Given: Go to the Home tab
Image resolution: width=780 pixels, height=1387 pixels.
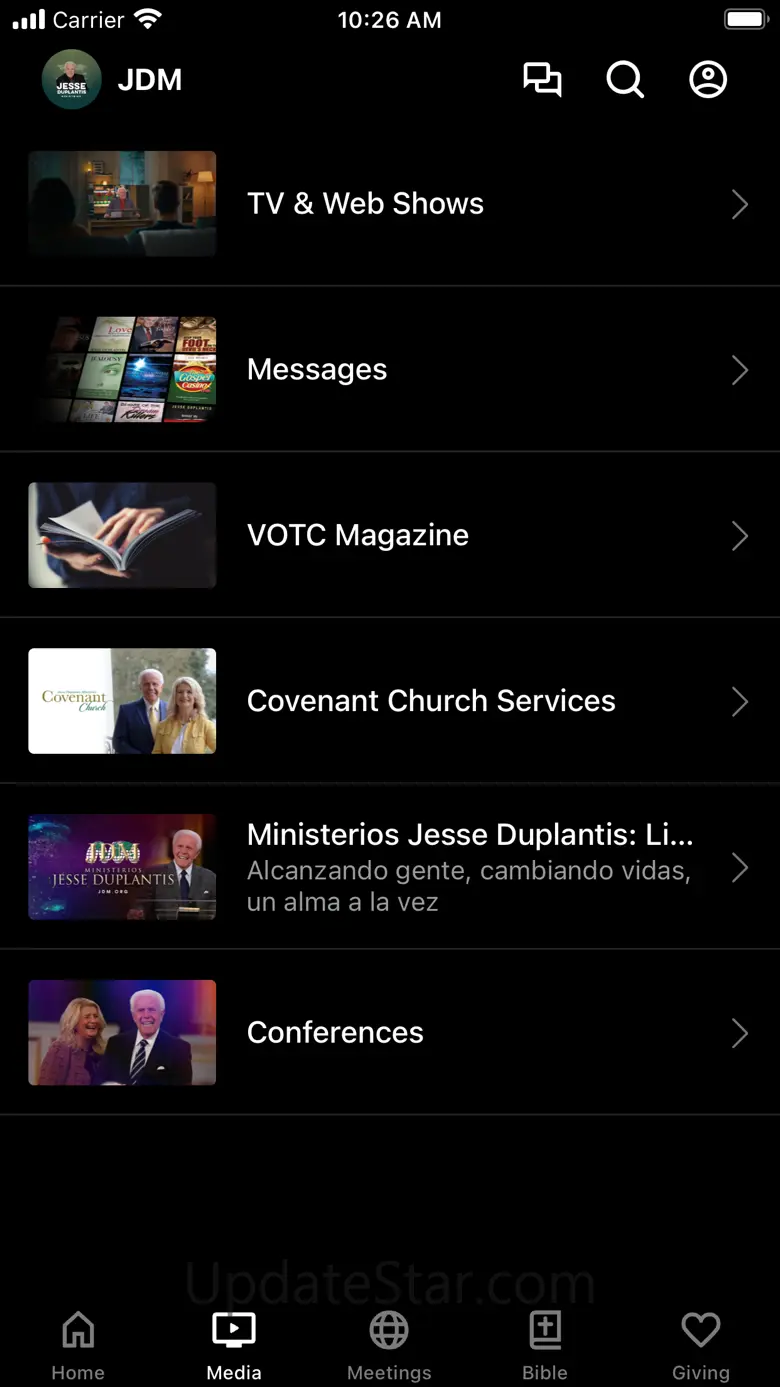Looking at the screenshot, I should tap(78, 1345).
